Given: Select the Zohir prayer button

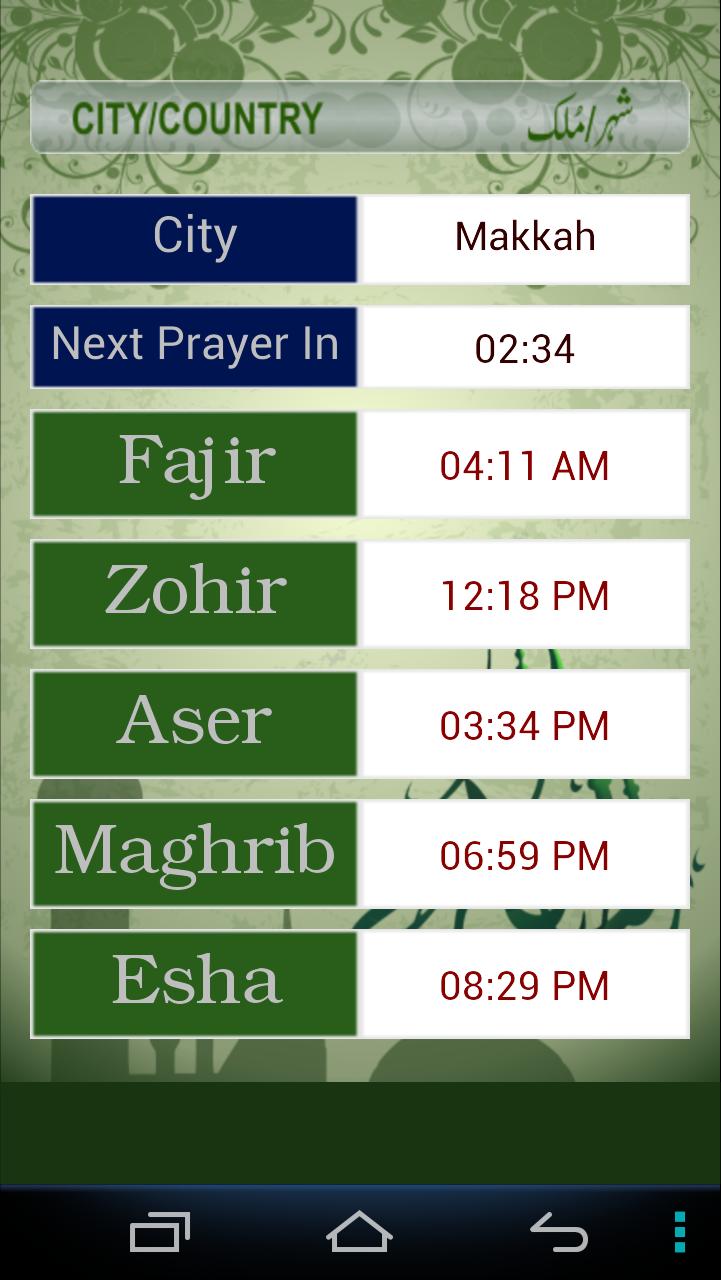Looking at the screenshot, I should (195, 592).
